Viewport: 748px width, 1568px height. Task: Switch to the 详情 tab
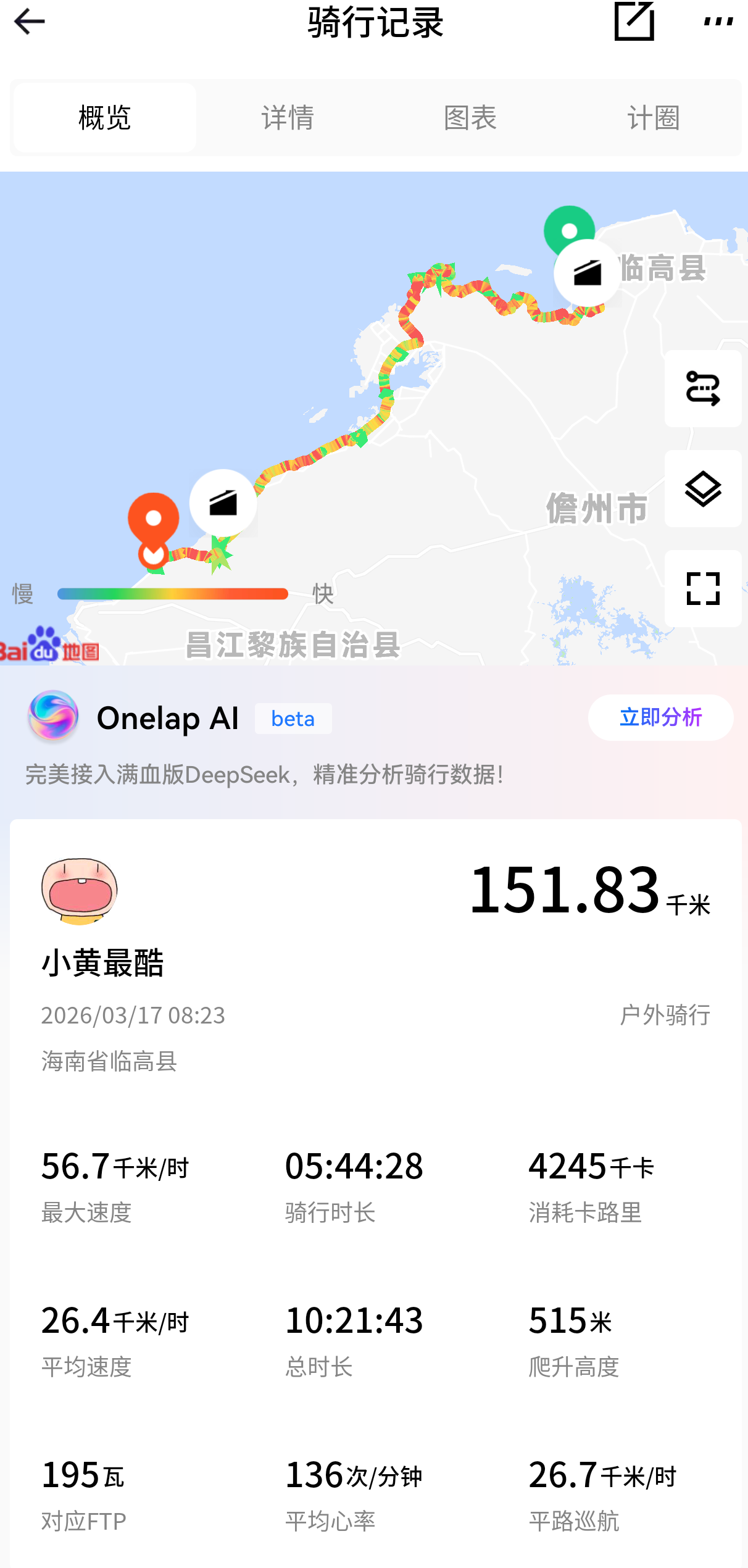coord(288,117)
